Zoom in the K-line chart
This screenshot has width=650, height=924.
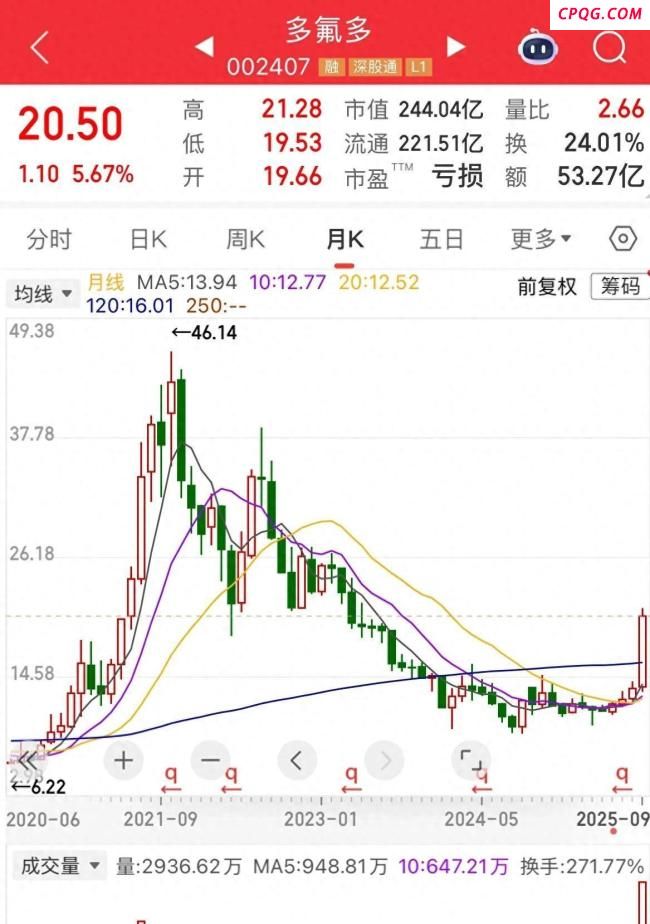123,760
